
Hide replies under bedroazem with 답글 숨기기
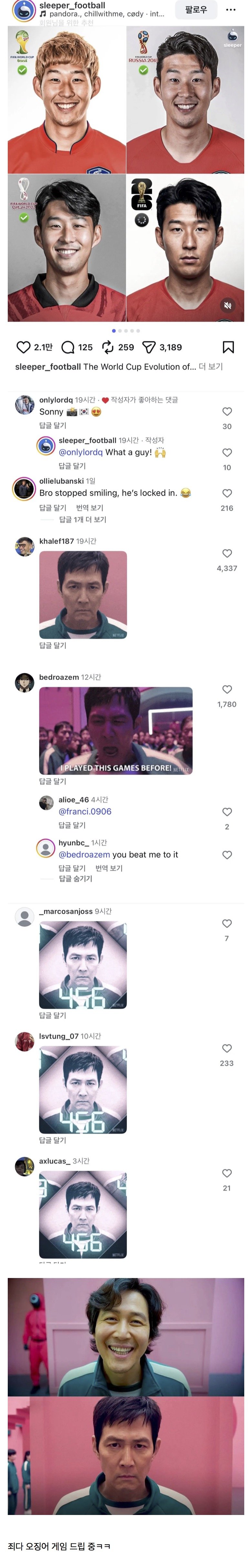point(76,878)
